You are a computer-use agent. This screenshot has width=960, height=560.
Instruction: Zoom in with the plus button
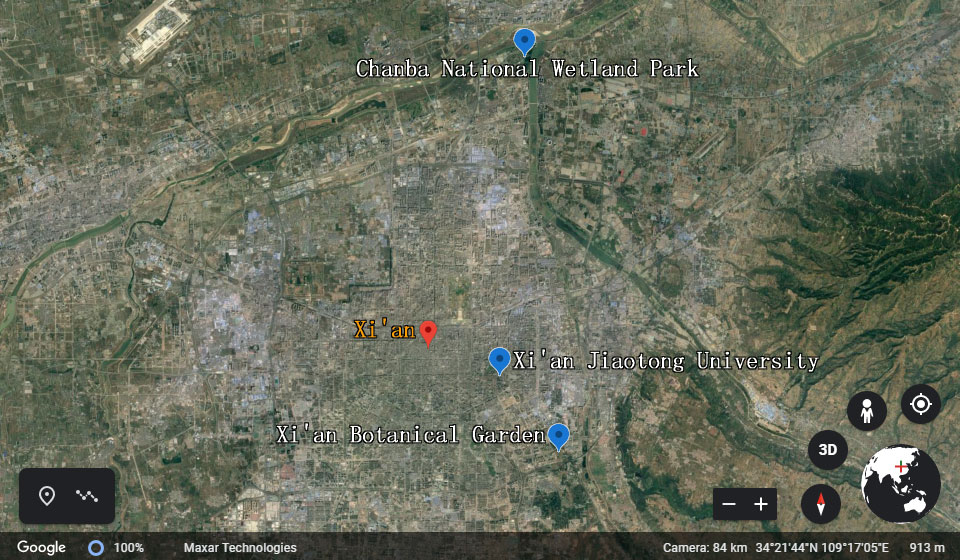pos(761,504)
